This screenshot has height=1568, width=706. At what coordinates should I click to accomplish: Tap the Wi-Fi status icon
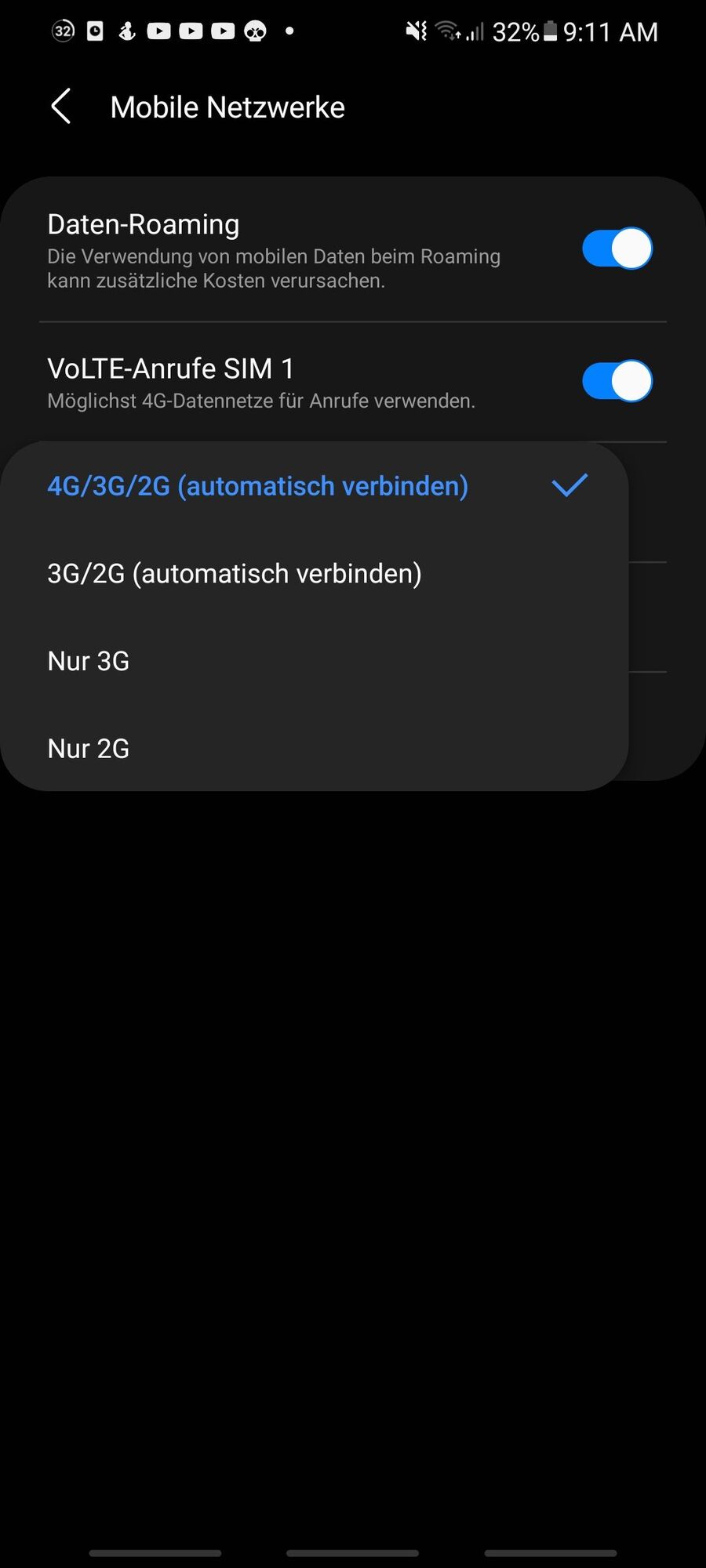(x=447, y=31)
